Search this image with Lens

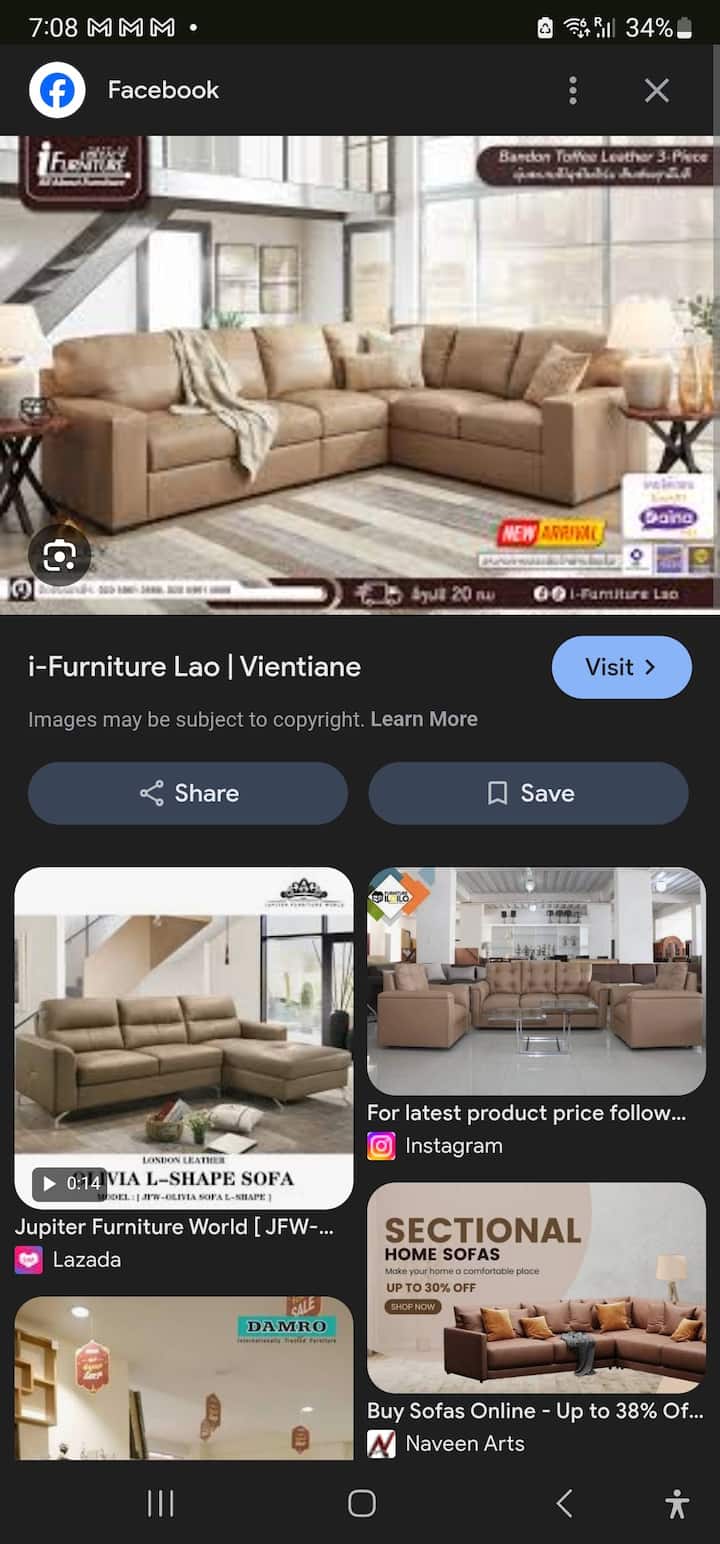pos(59,555)
